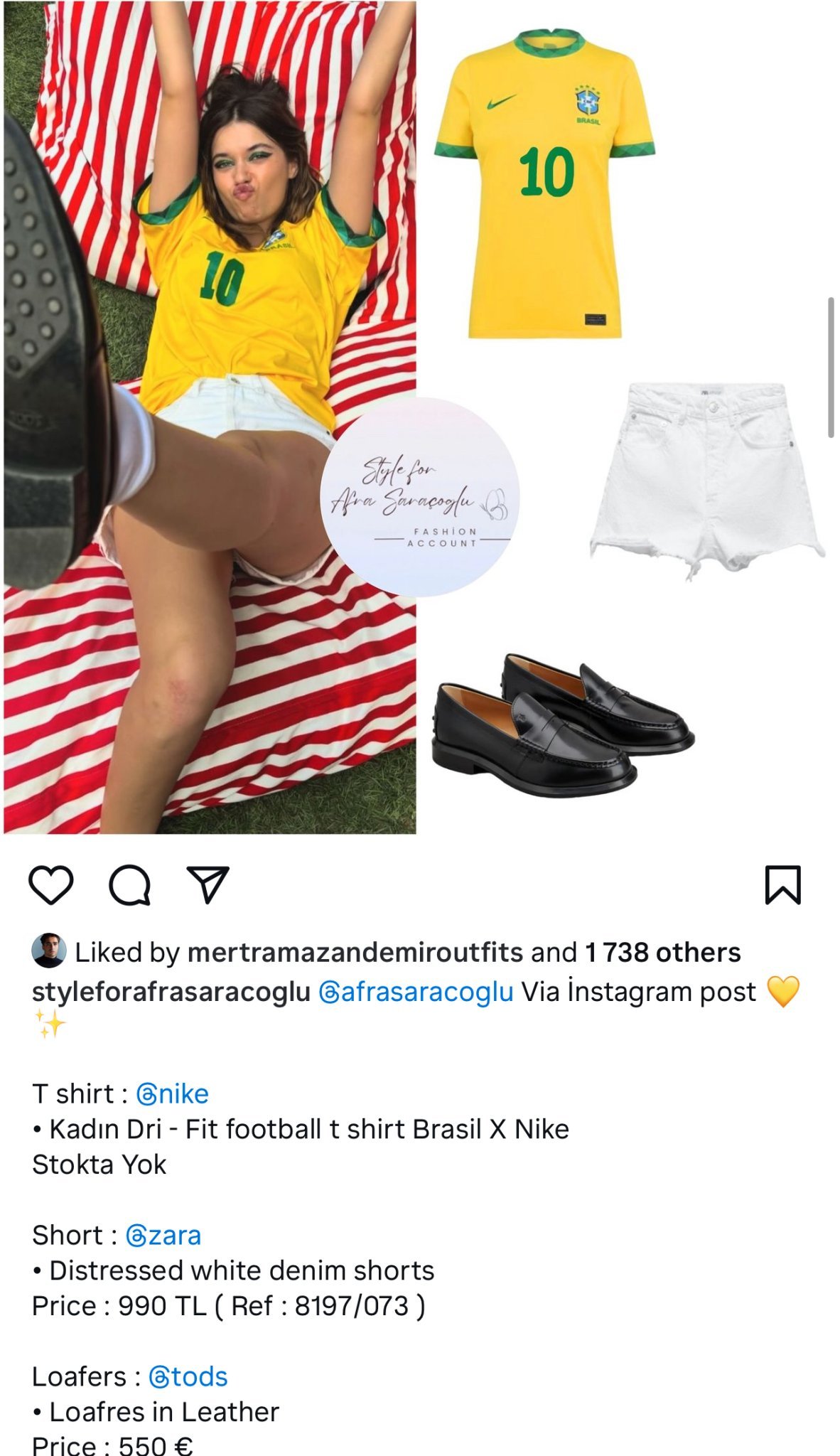Open the @nike mention link
This screenshot has width=840, height=1456.
[x=172, y=1093]
